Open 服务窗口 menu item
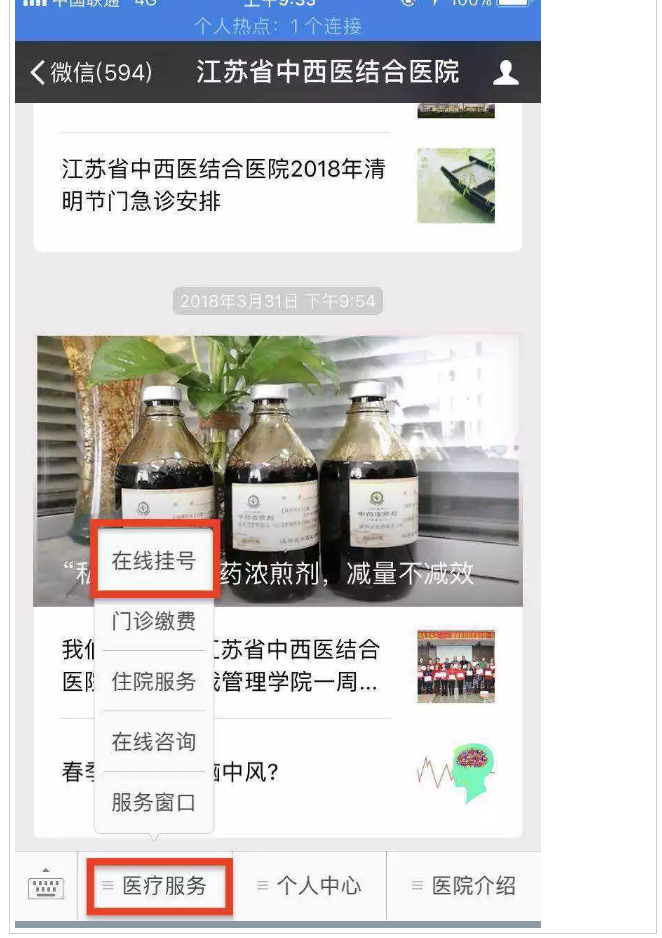The image size is (662, 938). pos(153,802)
